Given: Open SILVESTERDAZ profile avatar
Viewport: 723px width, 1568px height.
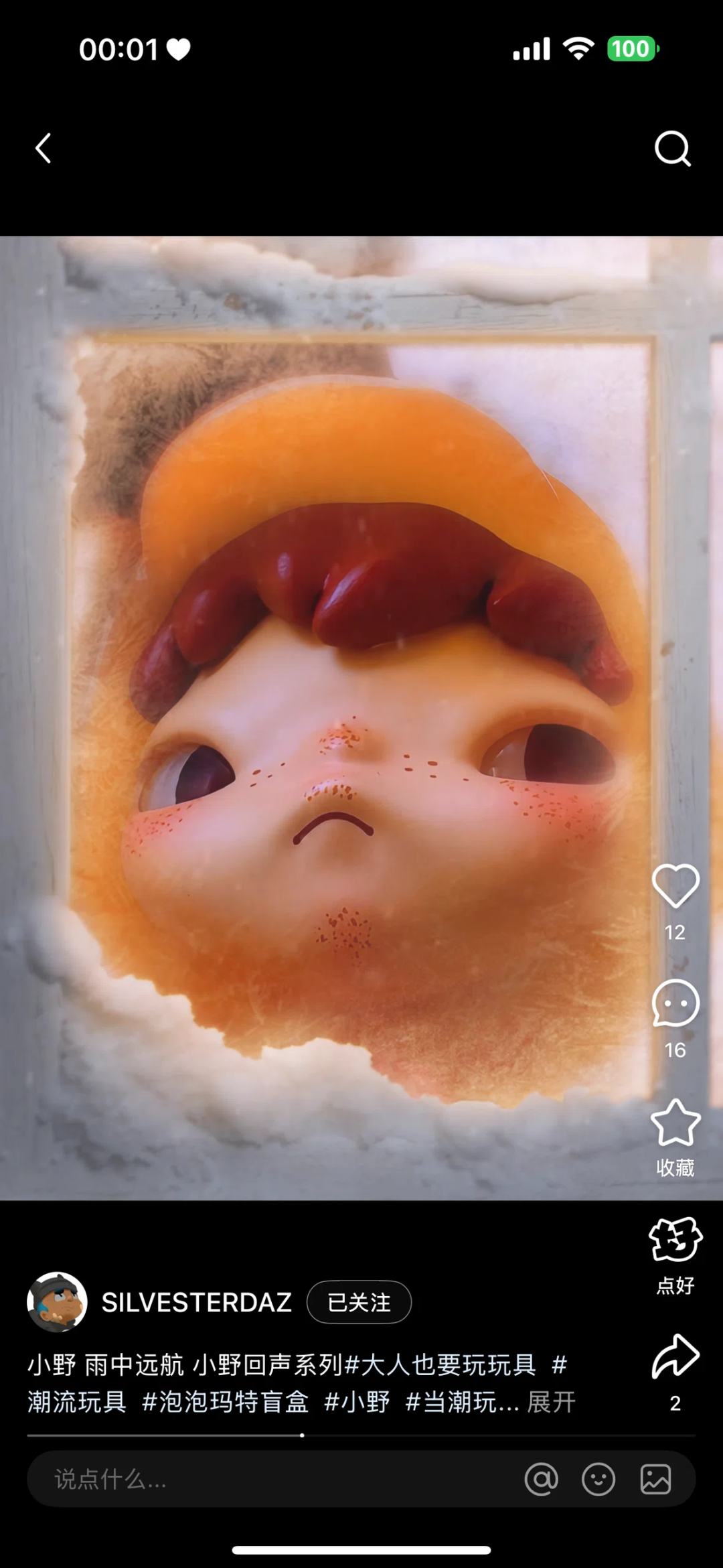Looking at the screenshot, I should (57, 1302).
